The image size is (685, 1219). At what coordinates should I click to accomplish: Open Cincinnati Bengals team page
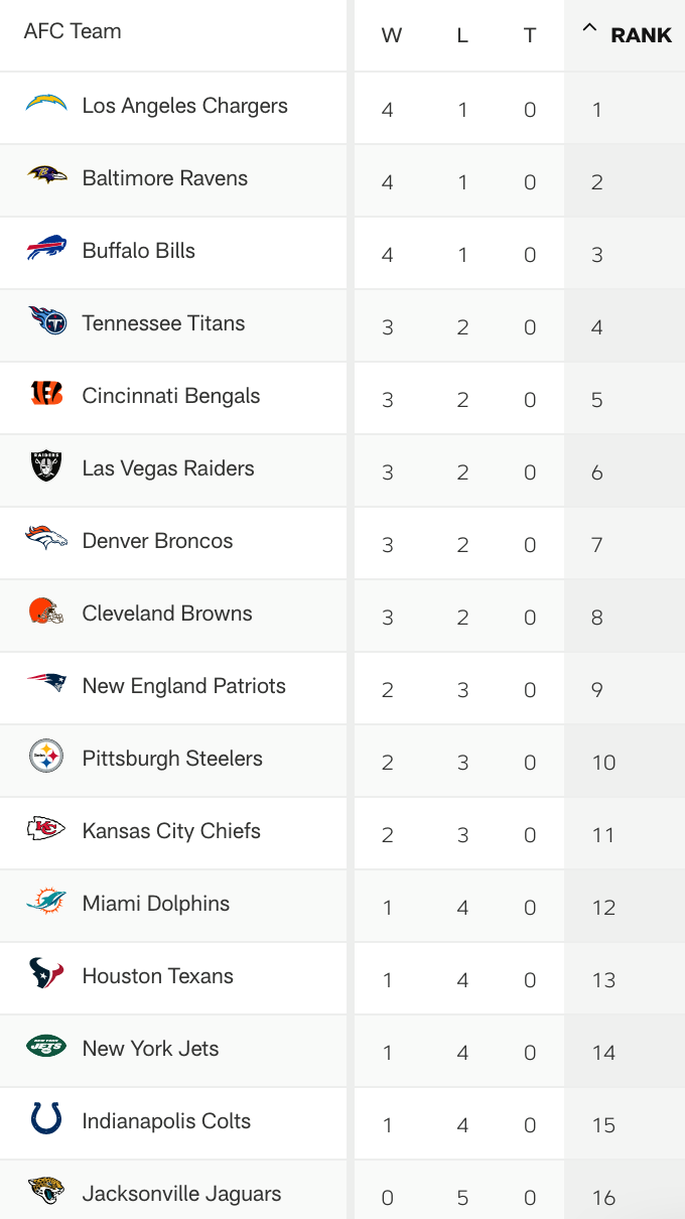tap(171, 396)
